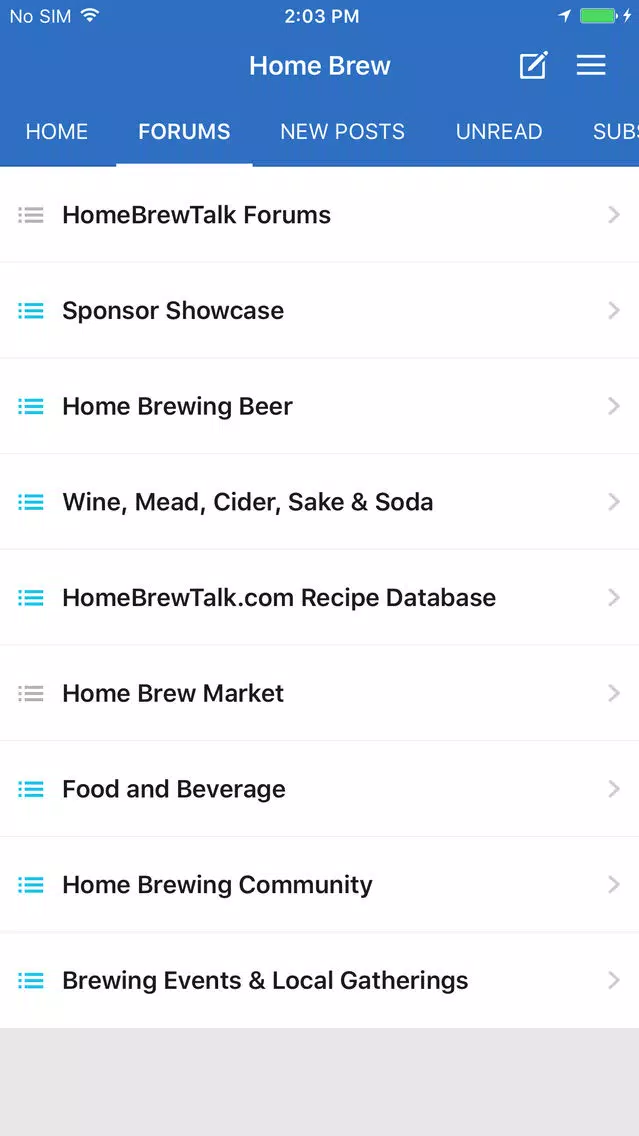Select the Forums tab
The height and width of the screenshot is (1136, 639).
184,131
